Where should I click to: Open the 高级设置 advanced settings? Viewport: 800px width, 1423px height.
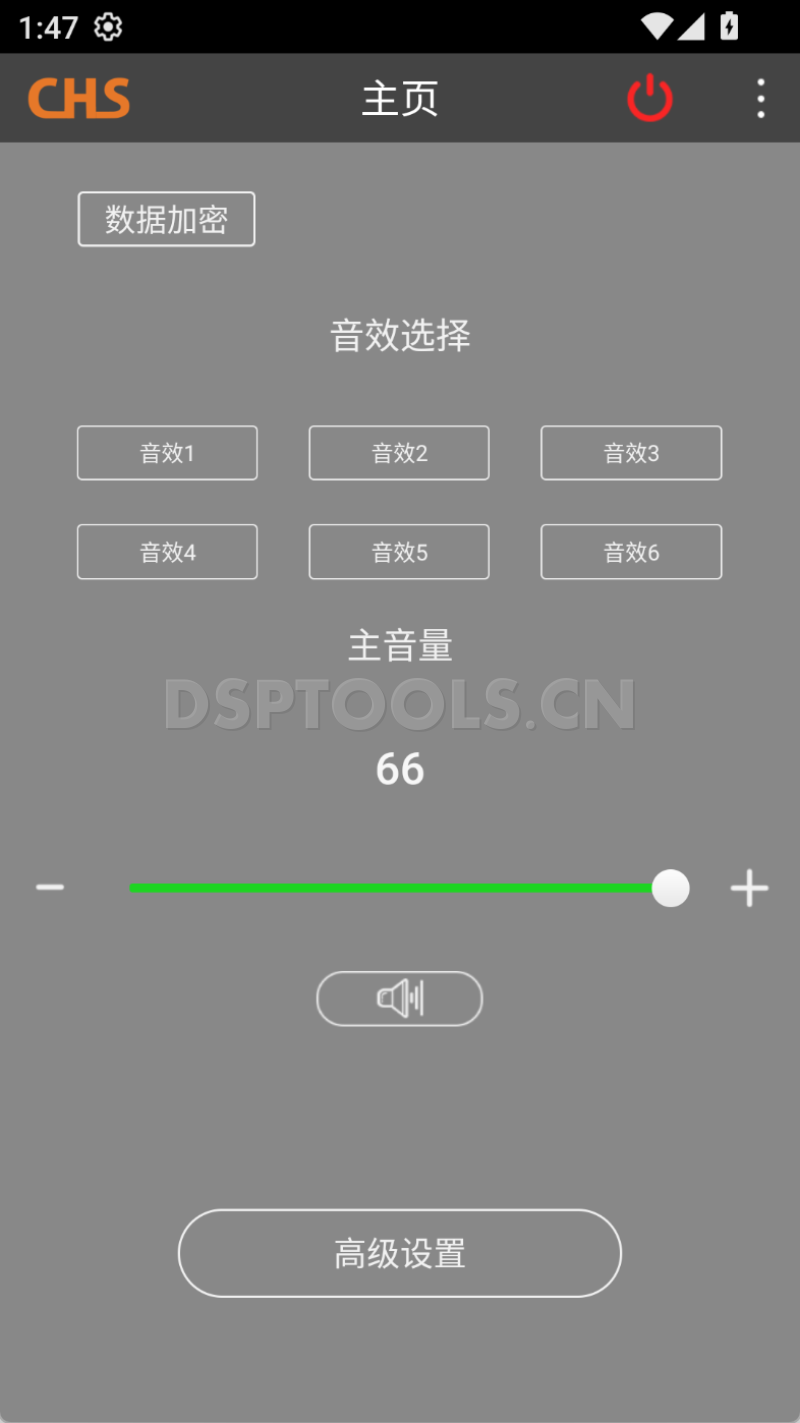(x=399, y=1253)
